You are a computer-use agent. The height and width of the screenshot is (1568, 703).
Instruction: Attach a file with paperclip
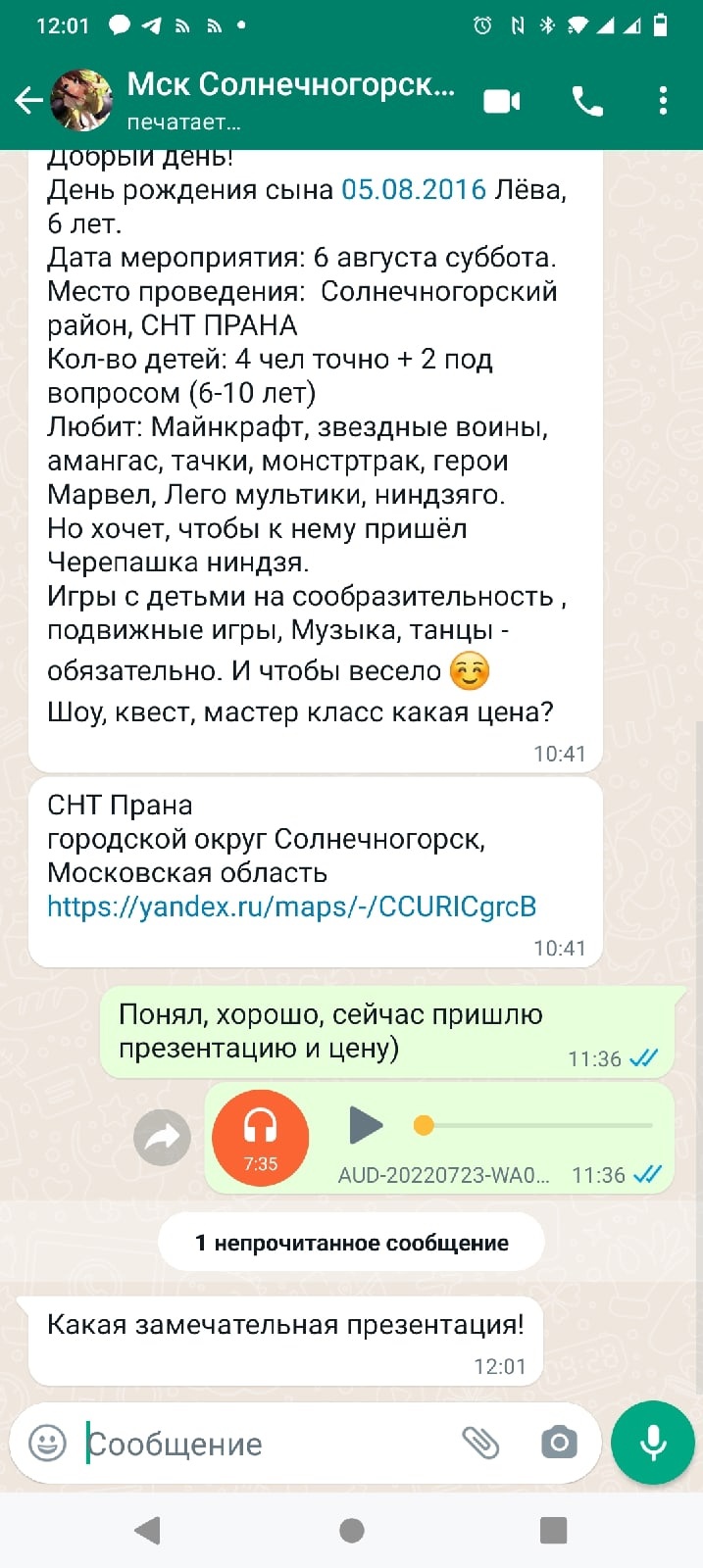click(480, 1443)
